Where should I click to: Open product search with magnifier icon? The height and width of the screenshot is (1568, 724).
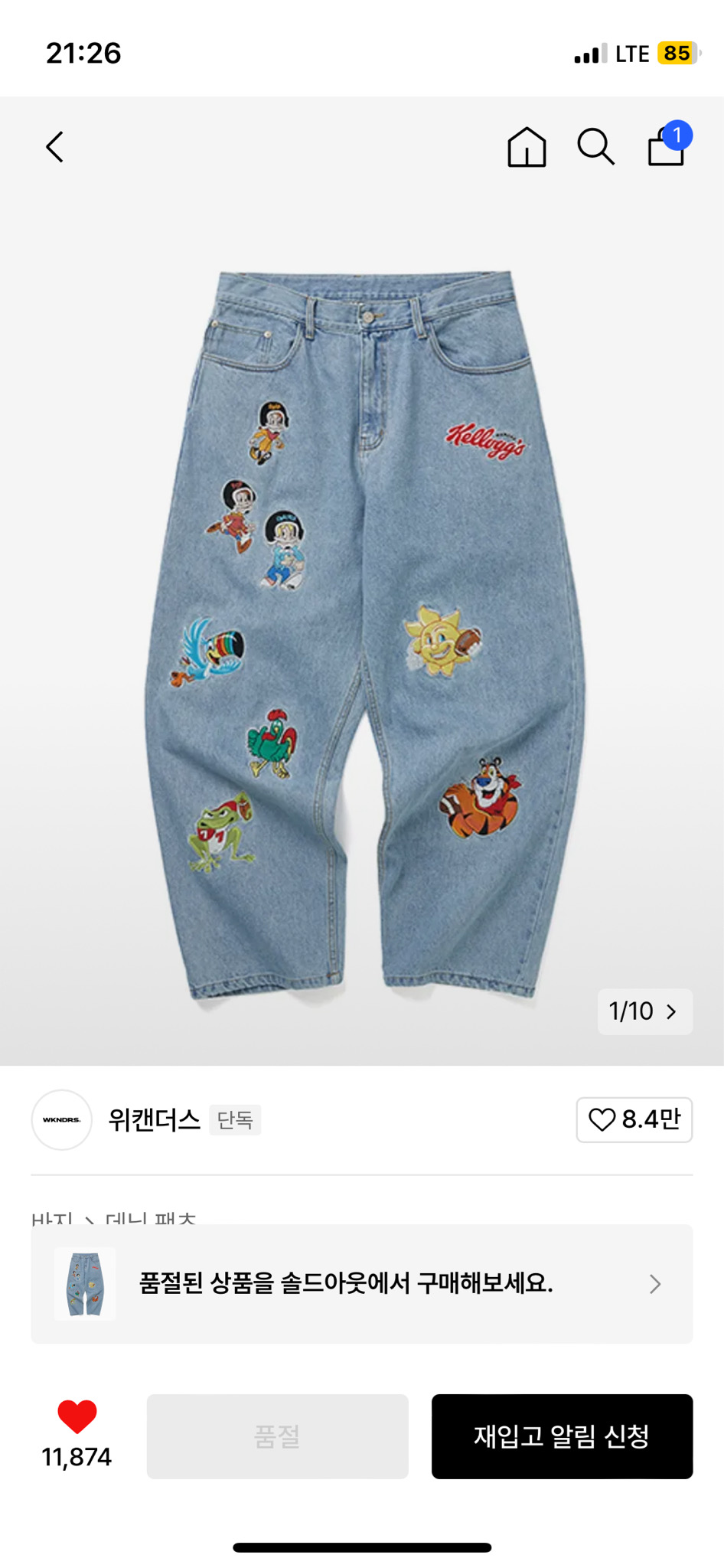595,147
